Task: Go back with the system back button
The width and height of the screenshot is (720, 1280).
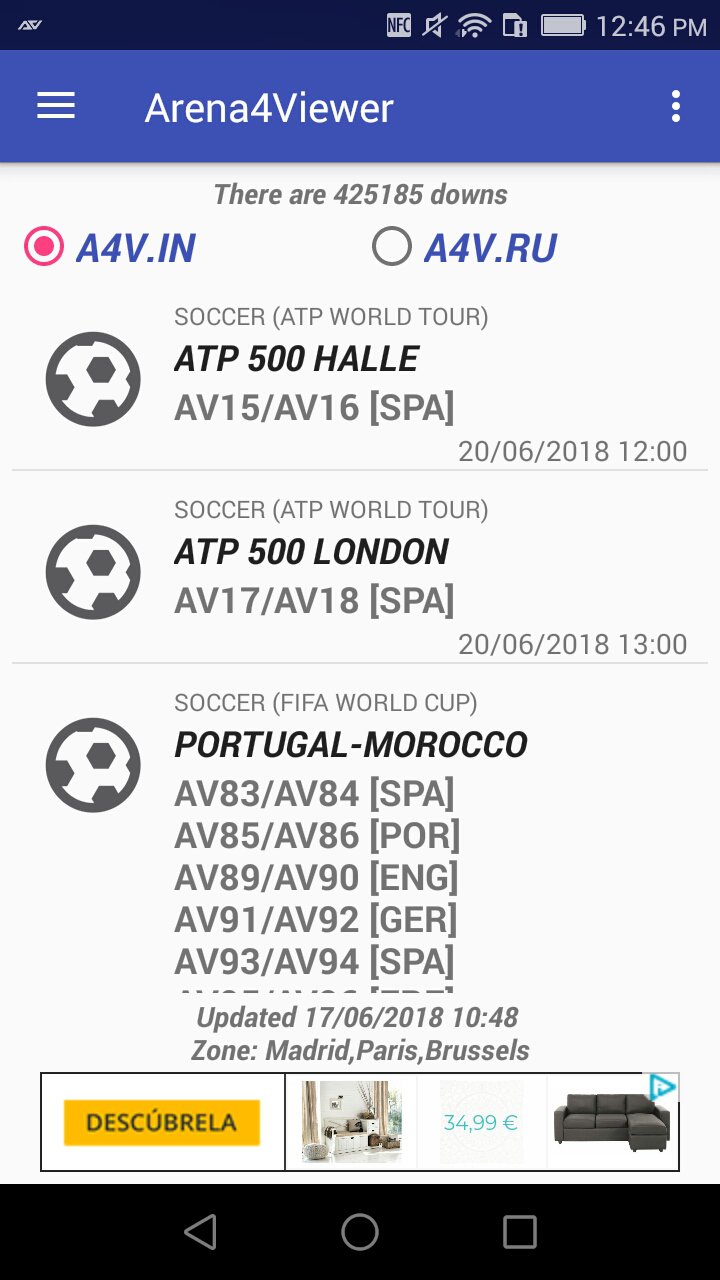Action: (x=201, y=1232)
